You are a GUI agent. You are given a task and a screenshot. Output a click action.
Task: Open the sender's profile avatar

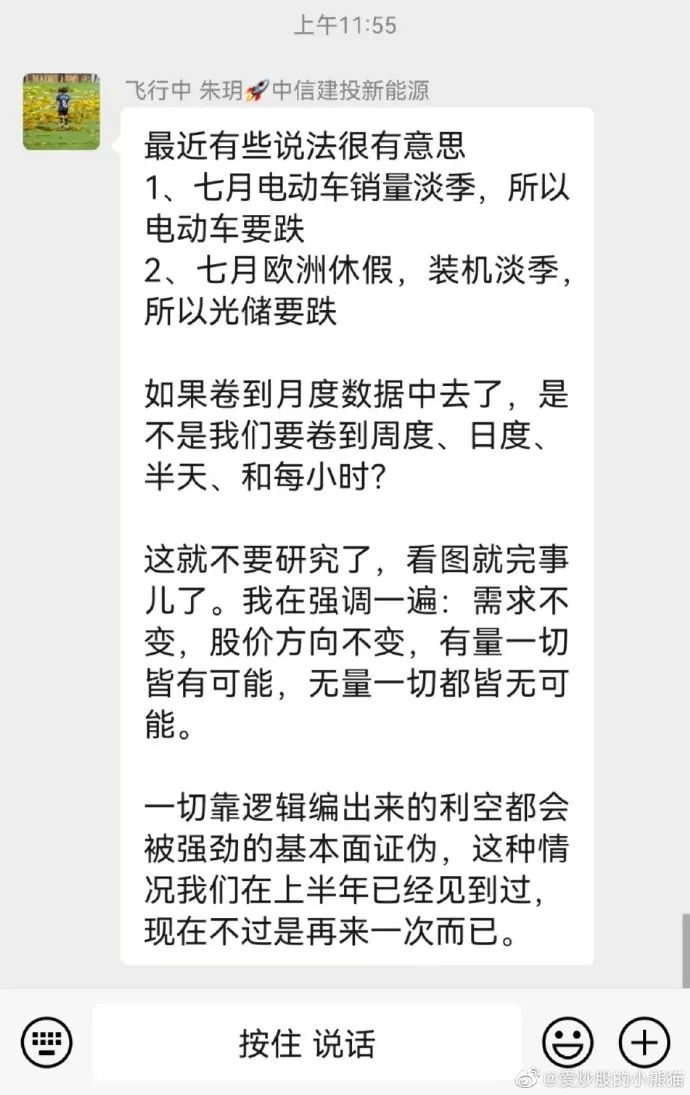pyautogui.click(x=61, y=111)
